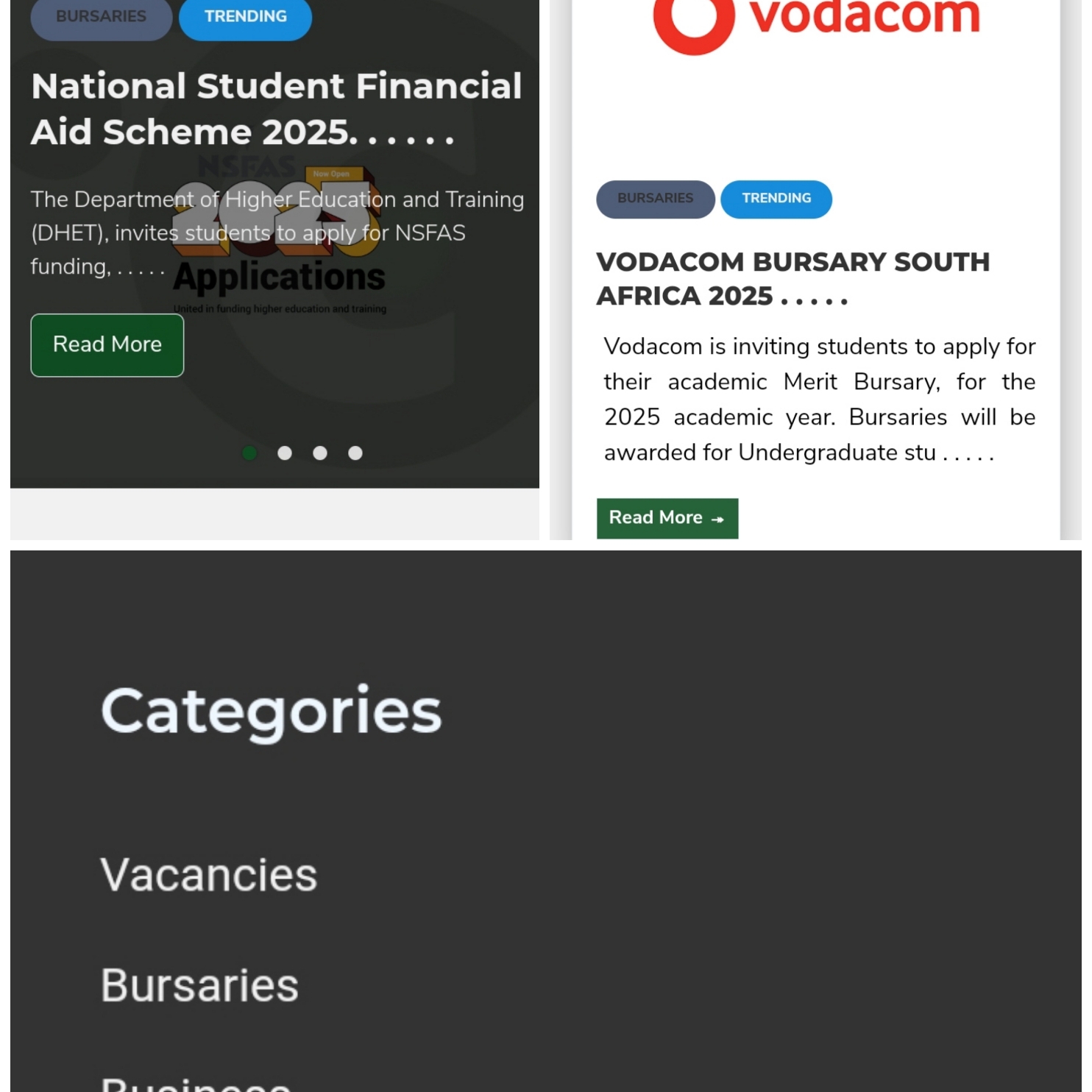Jump to the second carousel slide dot
Screen dimensions: 1092x1092
[x=285, y=453]
